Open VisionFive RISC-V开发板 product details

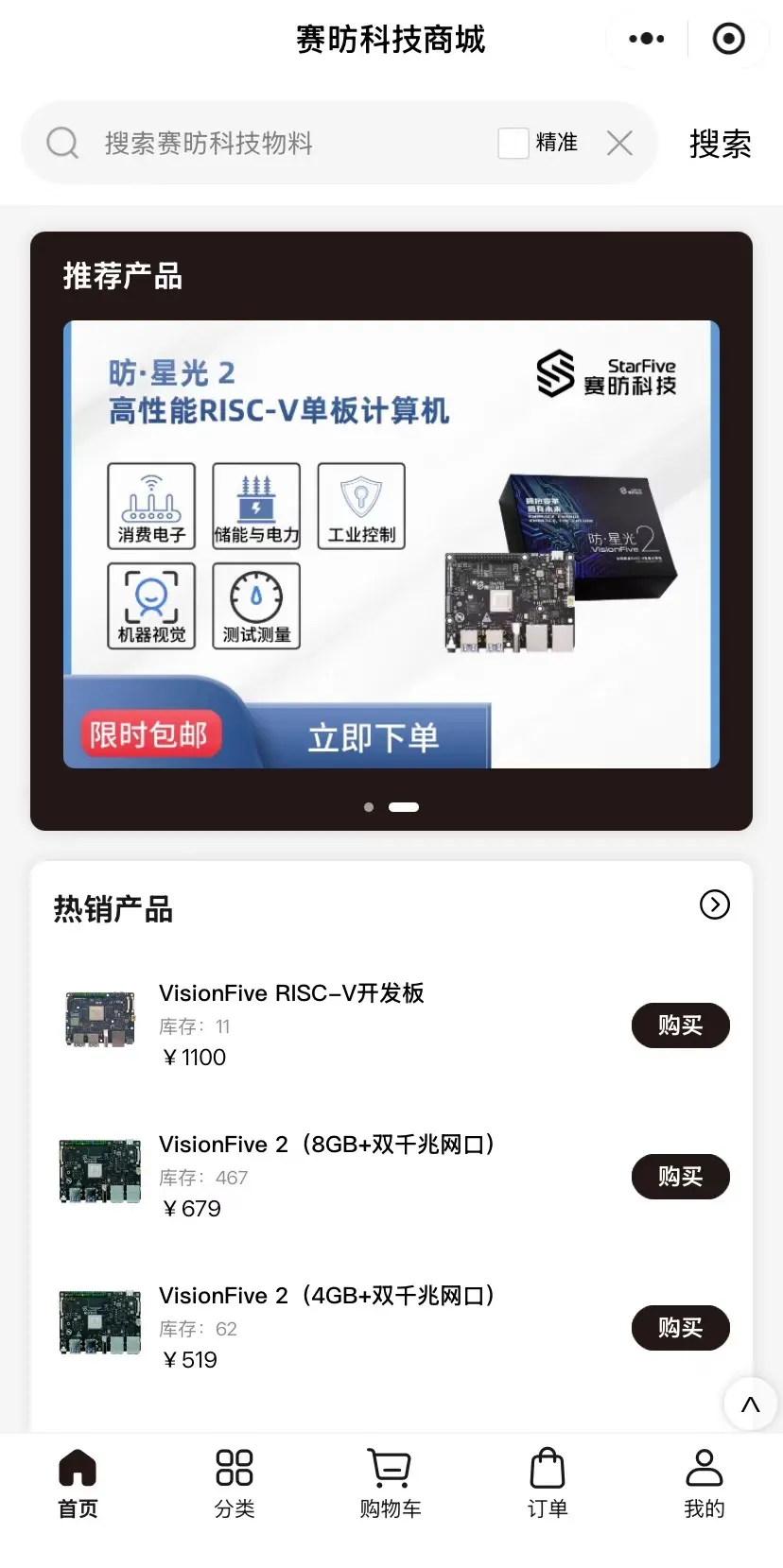coord(291,993)
